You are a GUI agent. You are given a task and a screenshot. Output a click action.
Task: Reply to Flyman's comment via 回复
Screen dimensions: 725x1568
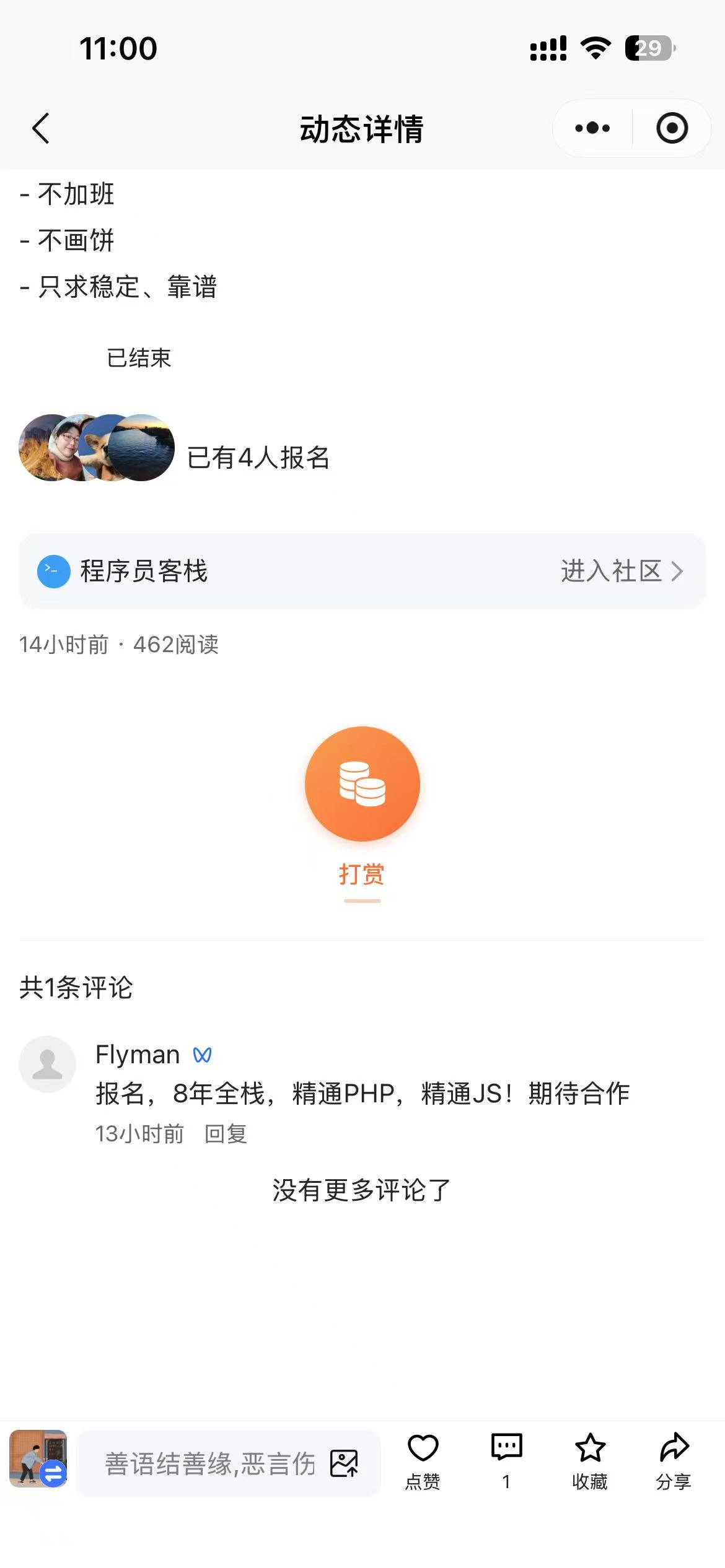point(226,1134)
